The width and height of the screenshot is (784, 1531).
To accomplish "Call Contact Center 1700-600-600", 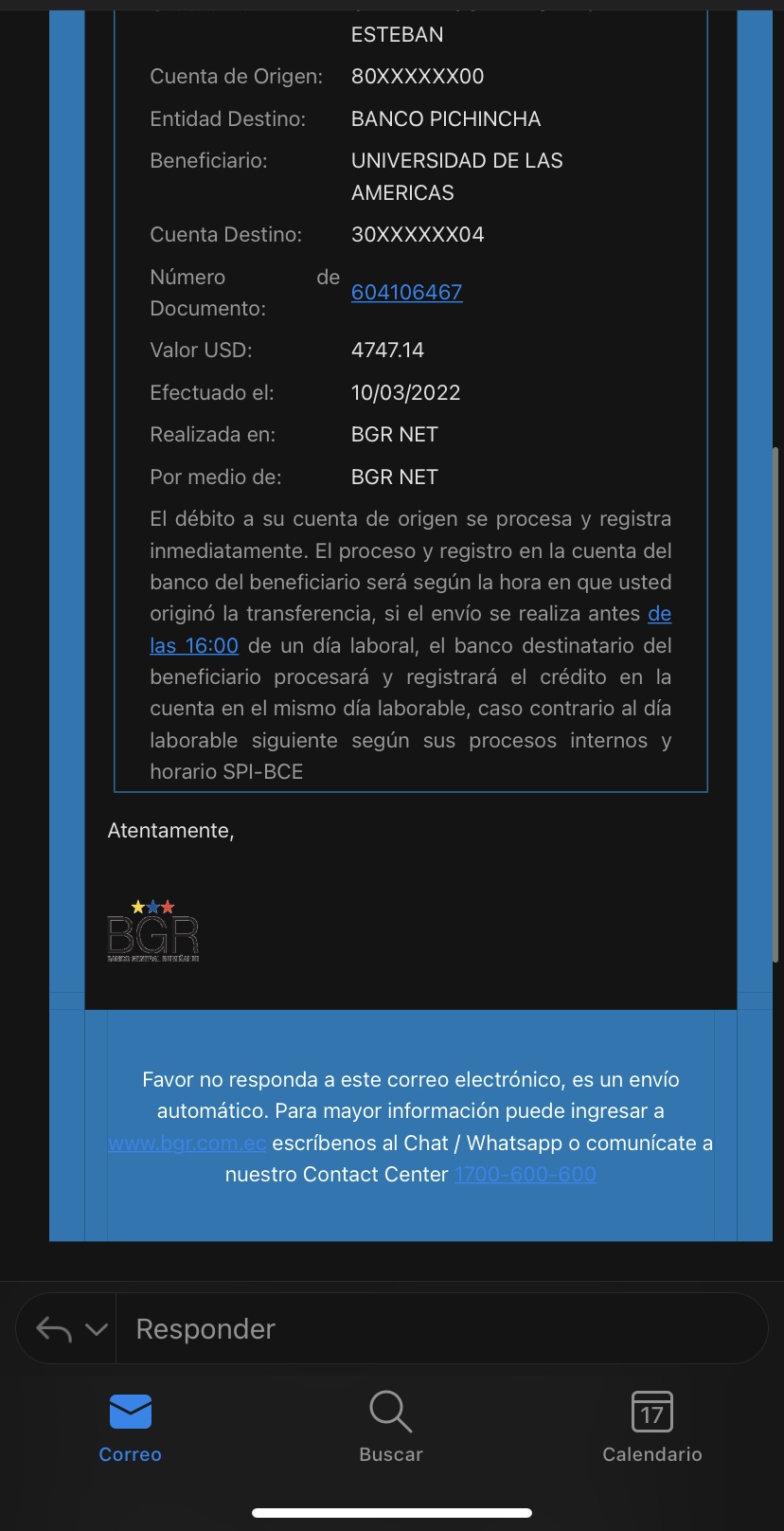I will tap(526, 1175).
